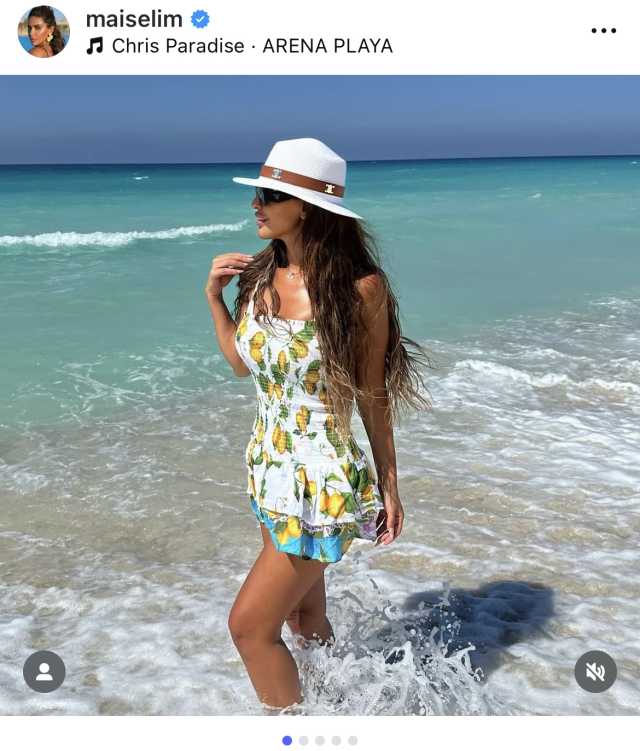Open the Chris Paradise · ARENA PLAYA audio

(x=251, y=46)
